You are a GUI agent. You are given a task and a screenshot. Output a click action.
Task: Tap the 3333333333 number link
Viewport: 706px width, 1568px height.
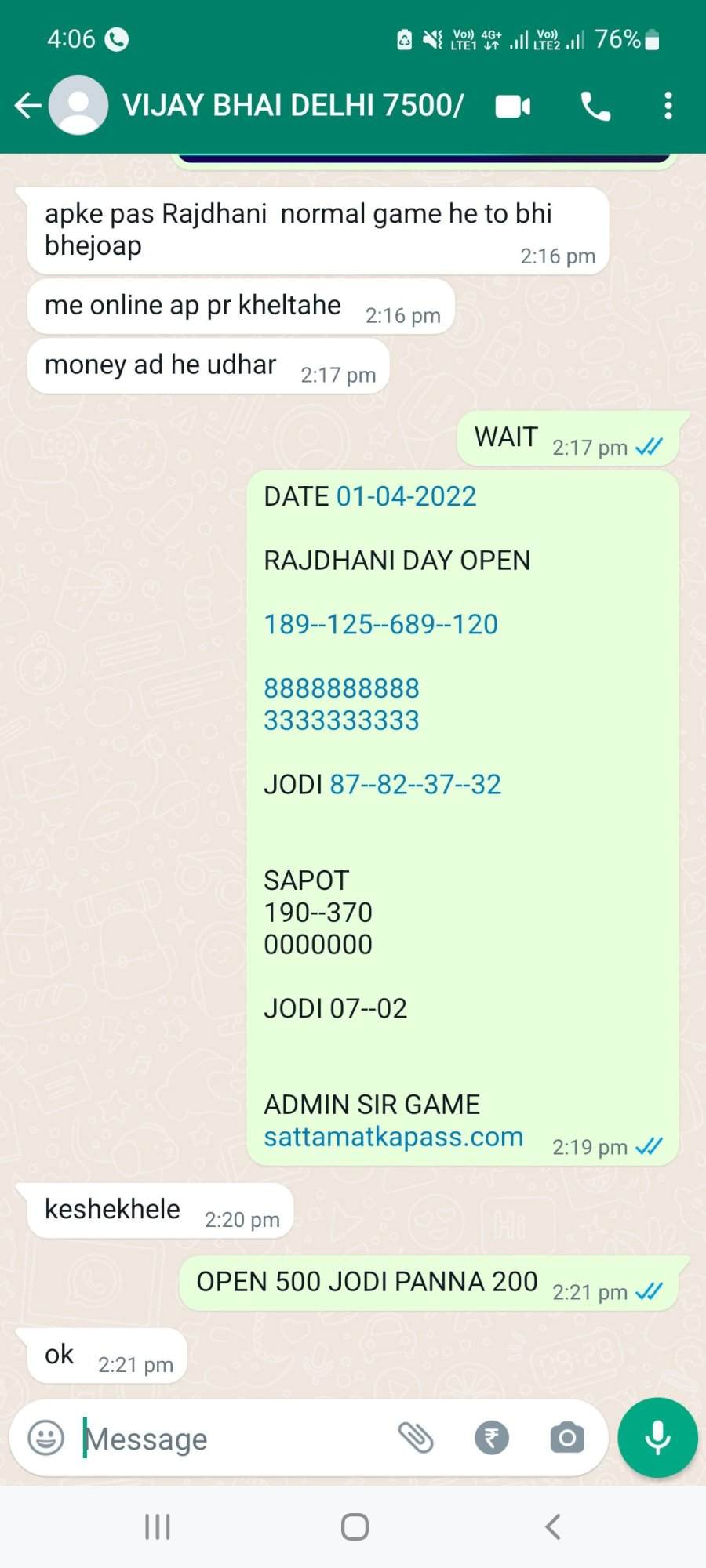tap(341, 720)
